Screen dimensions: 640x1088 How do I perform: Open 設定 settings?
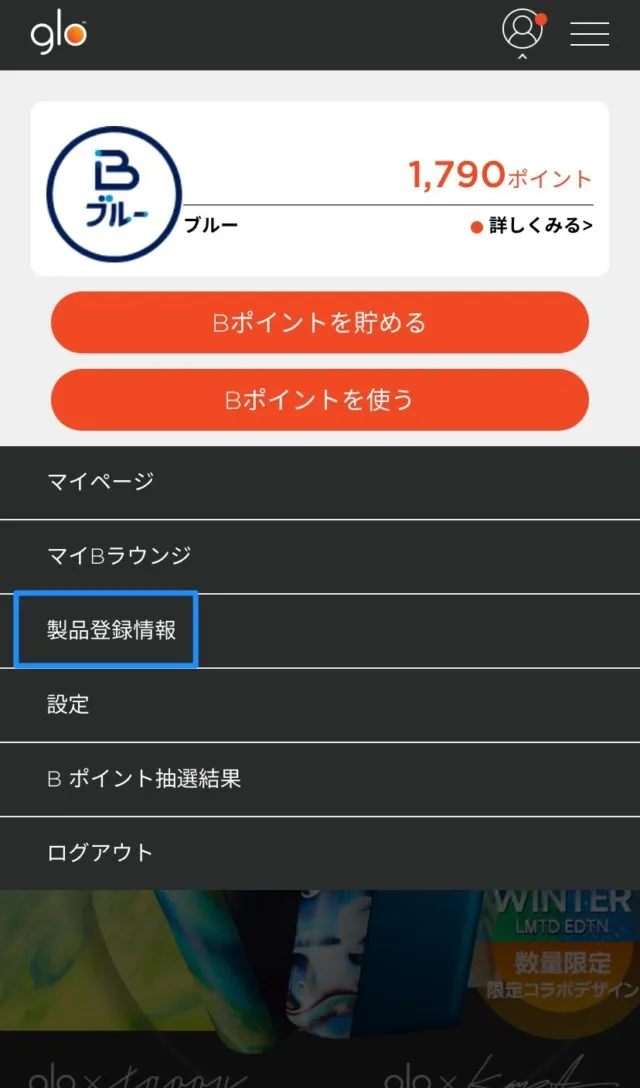tap(68, 705)
